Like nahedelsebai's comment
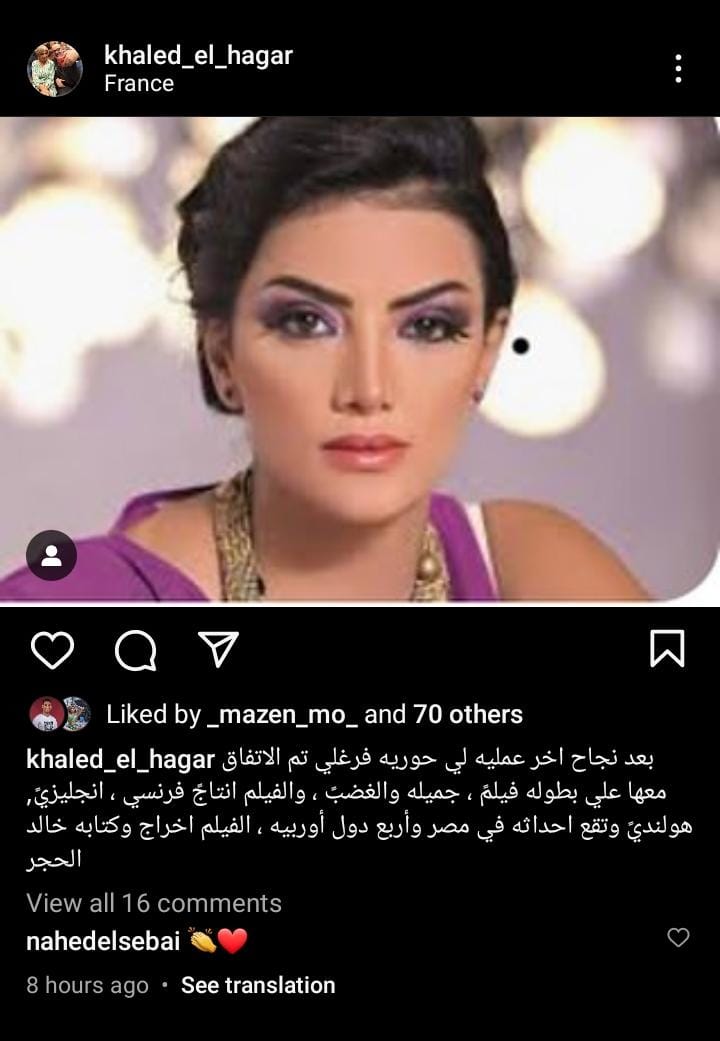The image size is (720, 1041). [x=678, y=937]
